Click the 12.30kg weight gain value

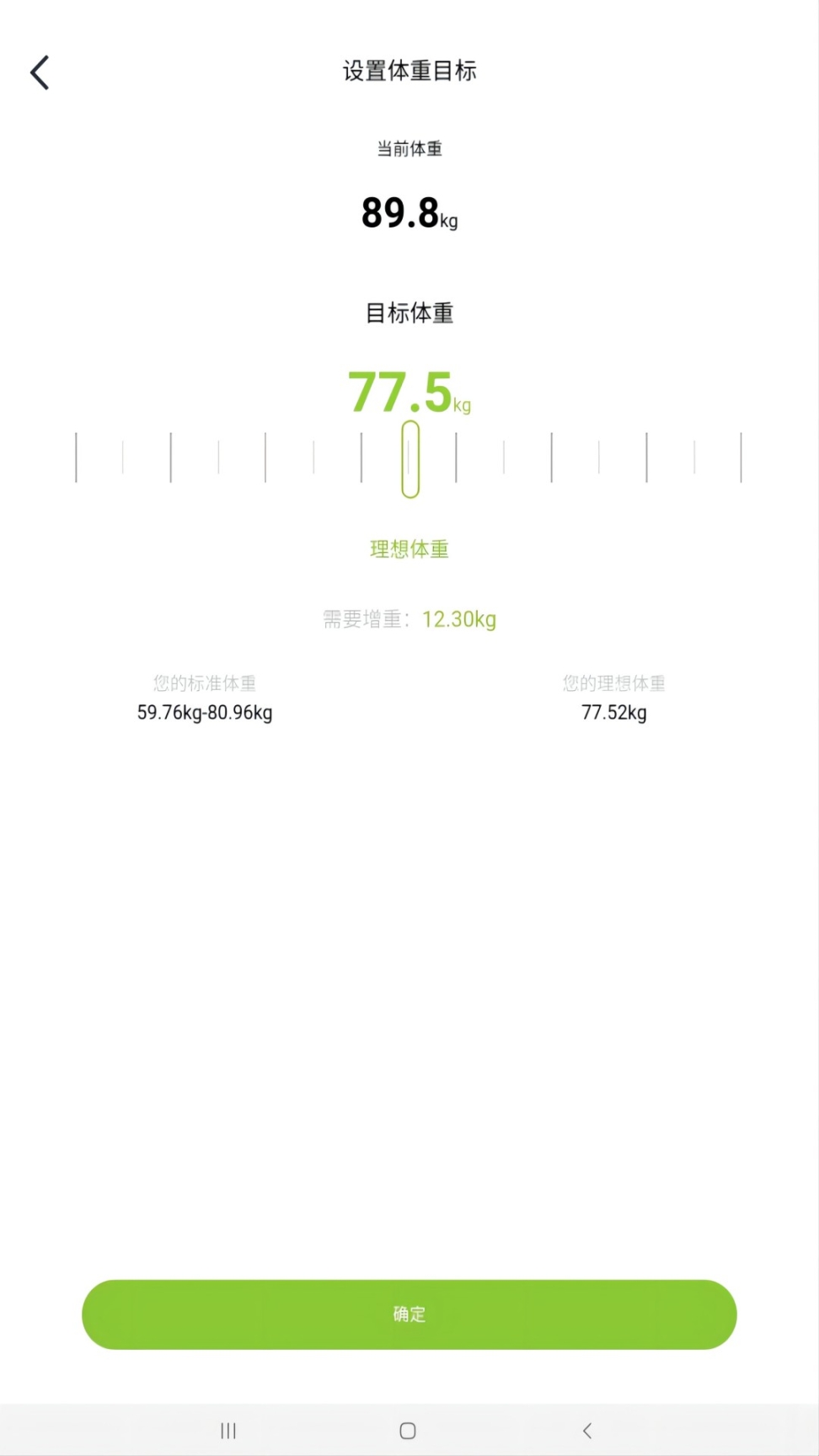click(x=458, y=619)
